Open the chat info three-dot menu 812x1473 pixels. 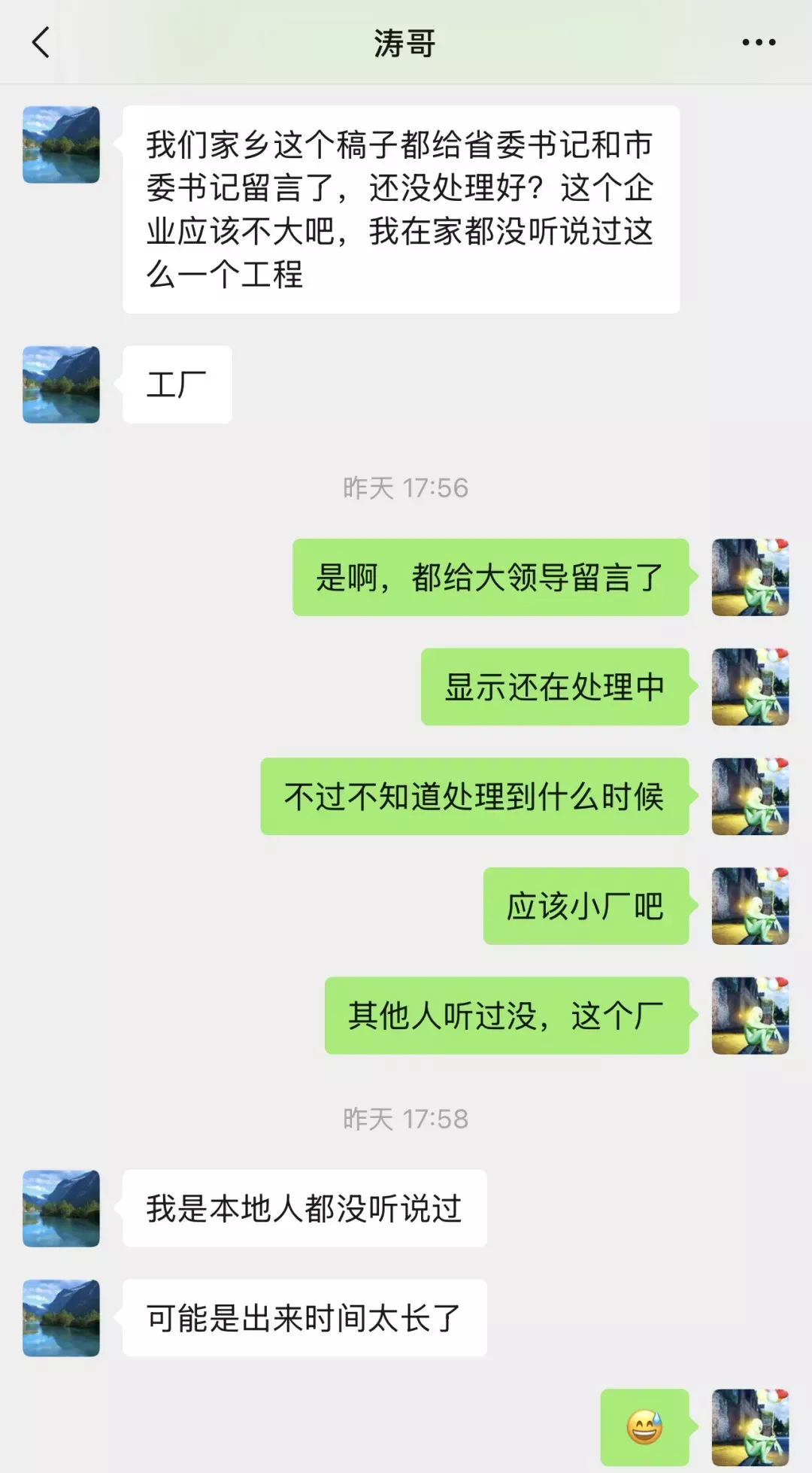[x=759, y=43]
